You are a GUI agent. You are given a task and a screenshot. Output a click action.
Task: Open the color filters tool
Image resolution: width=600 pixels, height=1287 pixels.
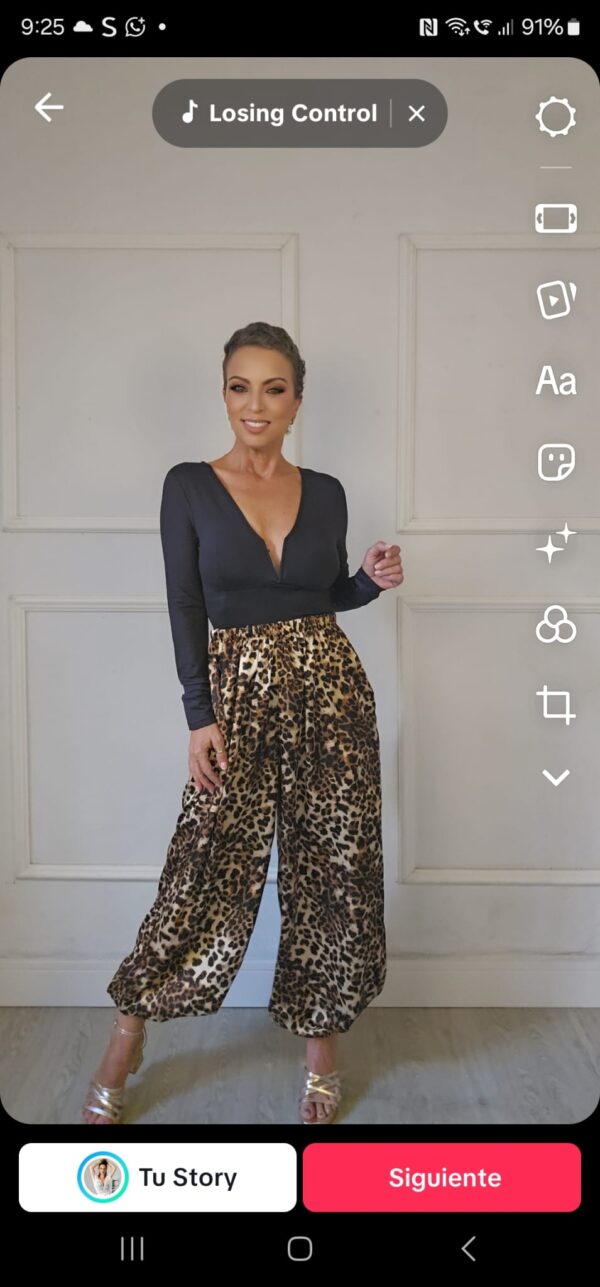coord(555,625)
